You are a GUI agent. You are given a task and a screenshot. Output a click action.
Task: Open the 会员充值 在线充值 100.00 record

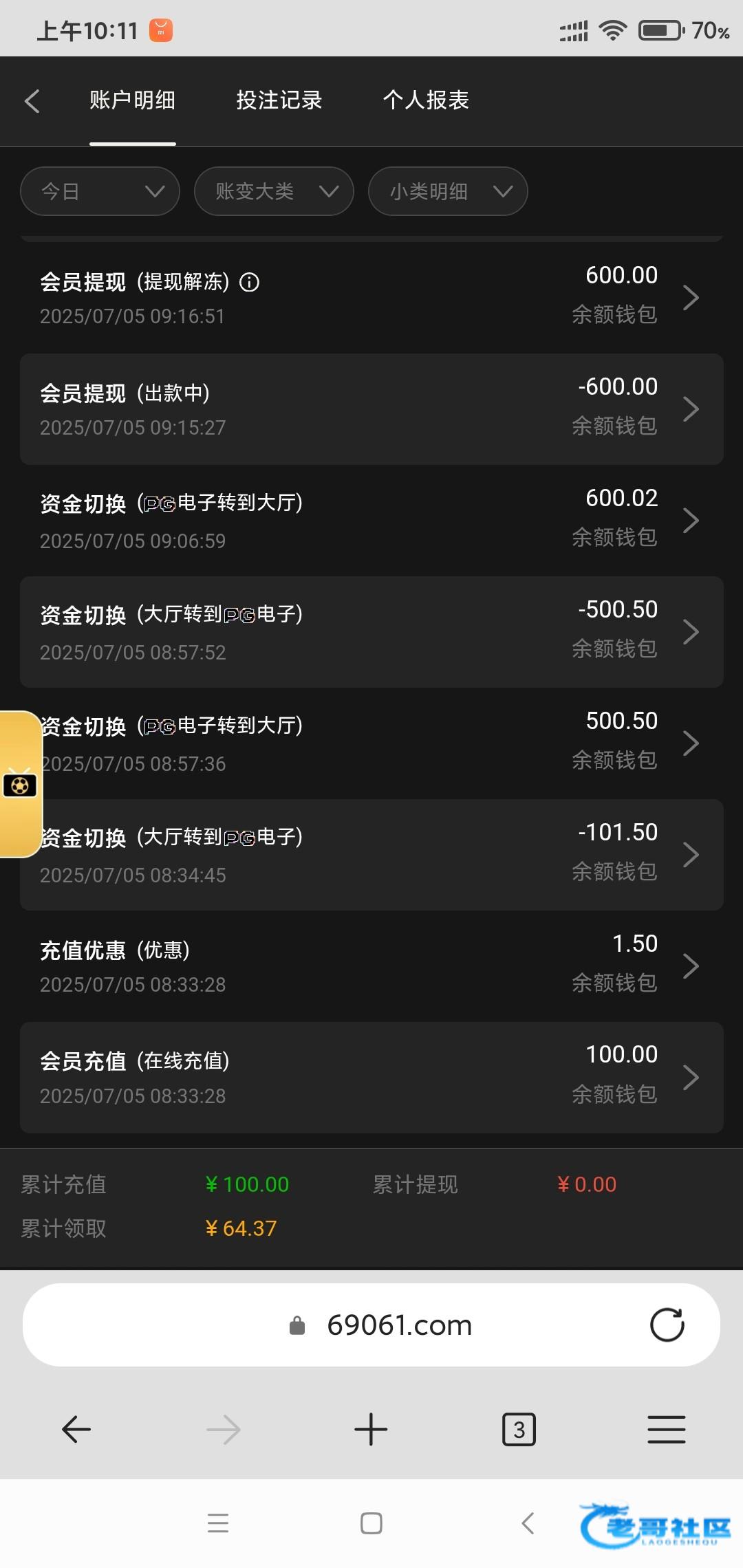371,1078
